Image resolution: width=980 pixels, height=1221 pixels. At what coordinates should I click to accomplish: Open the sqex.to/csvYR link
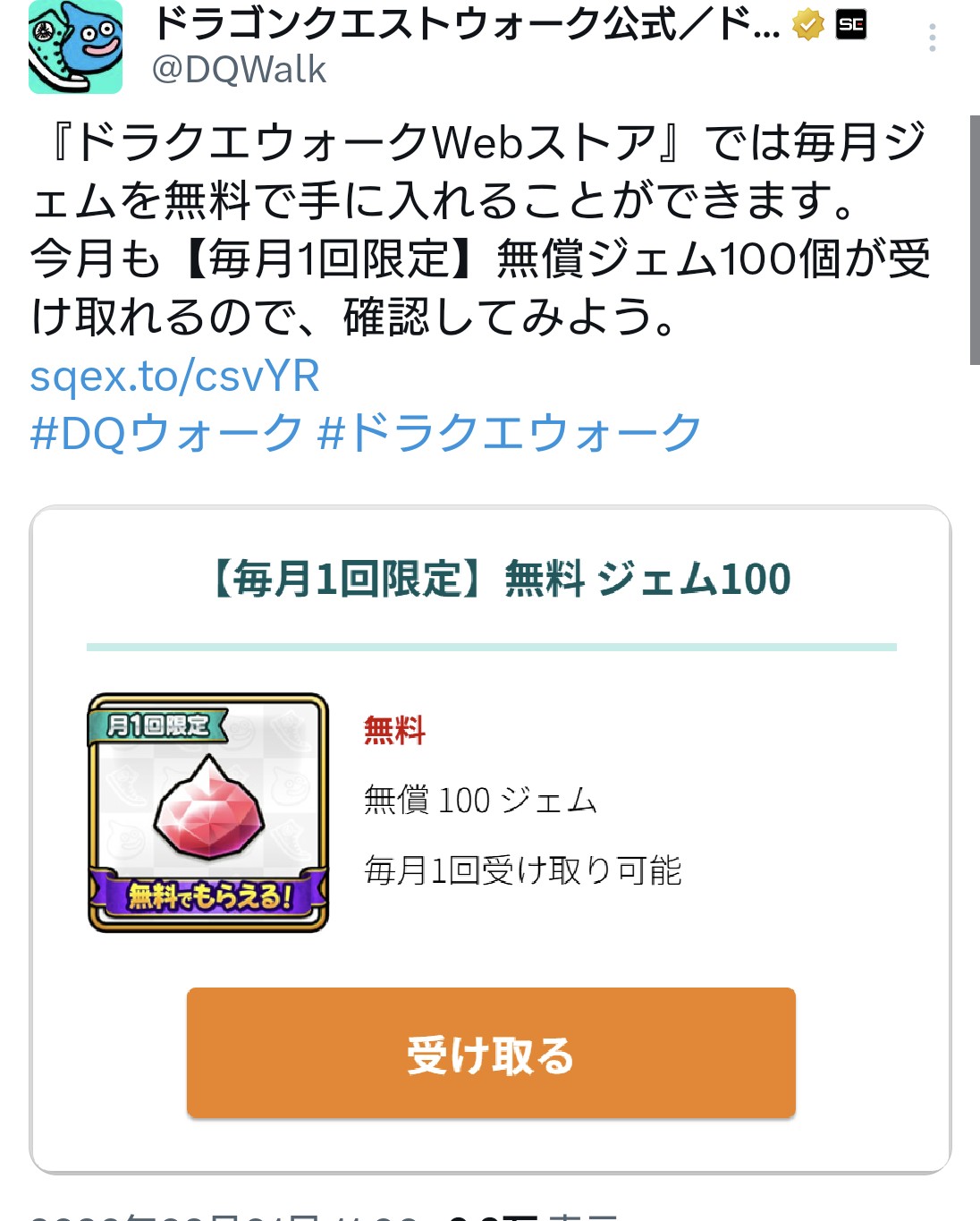pos(174,376)
